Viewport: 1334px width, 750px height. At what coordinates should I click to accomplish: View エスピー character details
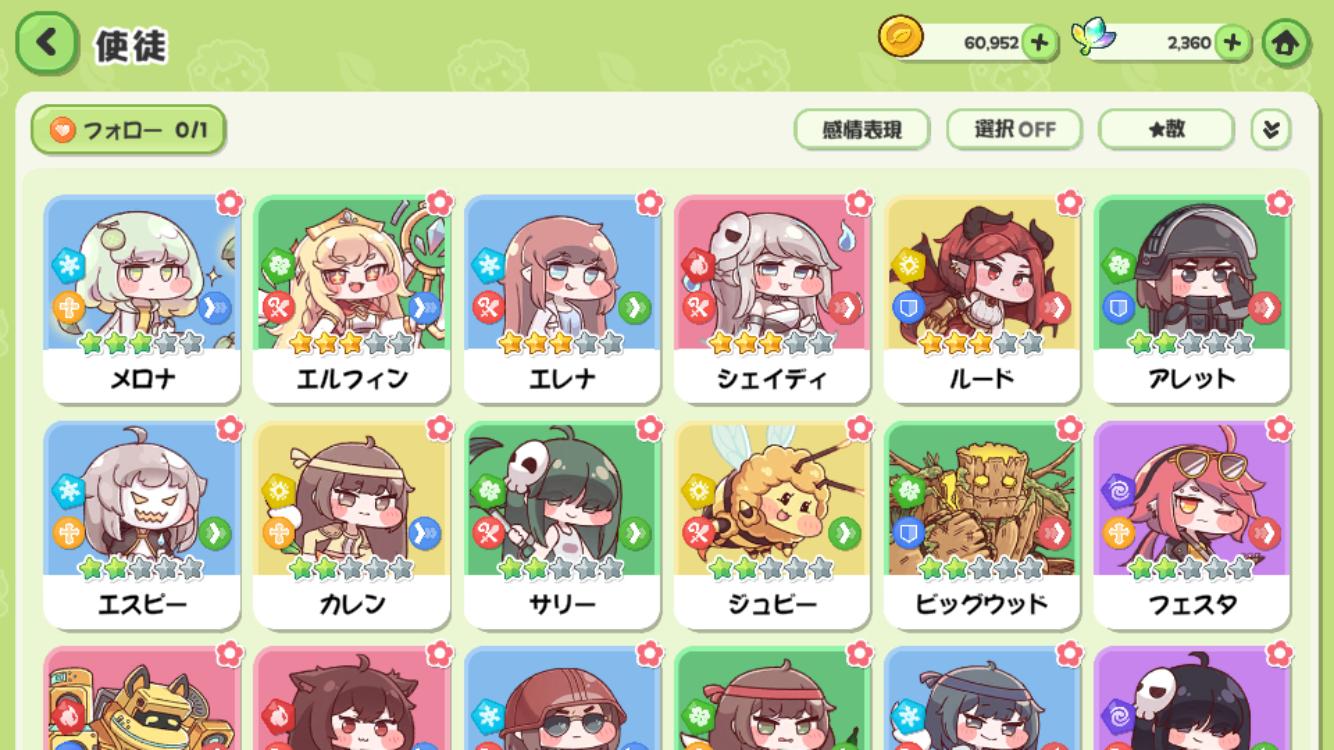coord(142,524)
